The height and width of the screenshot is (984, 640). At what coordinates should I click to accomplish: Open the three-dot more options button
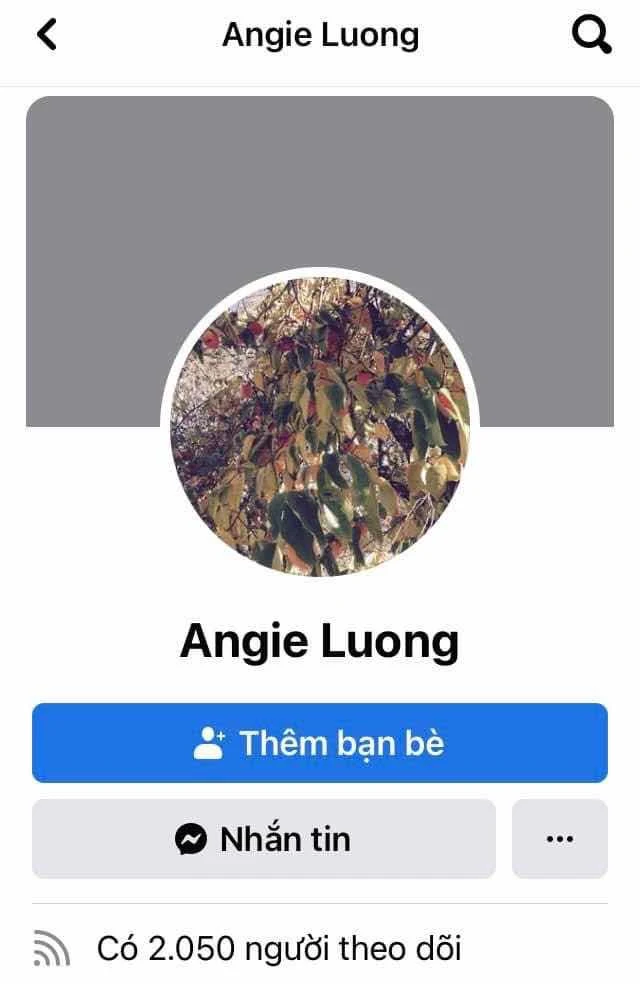tap(560, 838)
